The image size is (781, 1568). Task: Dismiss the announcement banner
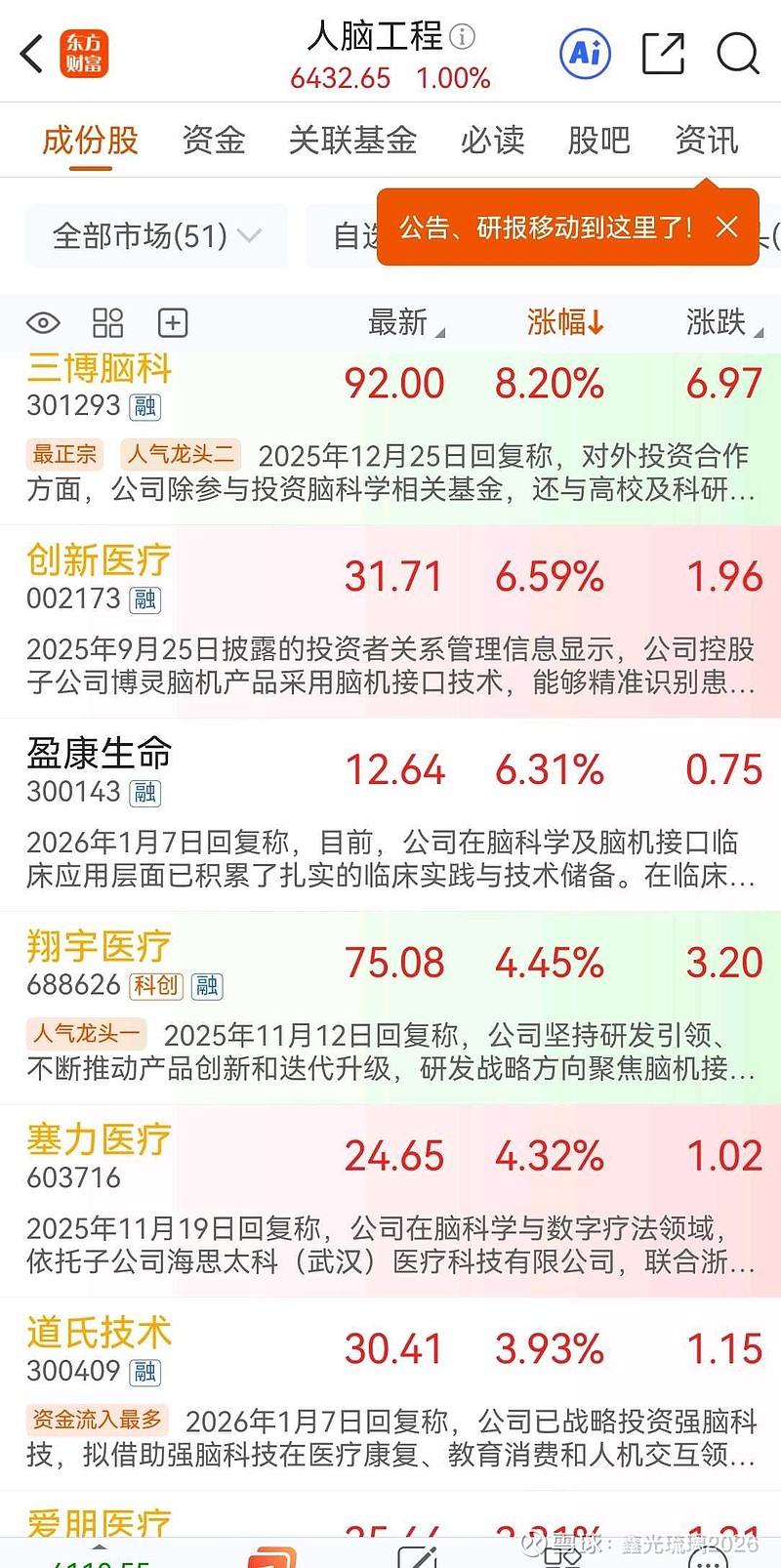pos(727,227)
